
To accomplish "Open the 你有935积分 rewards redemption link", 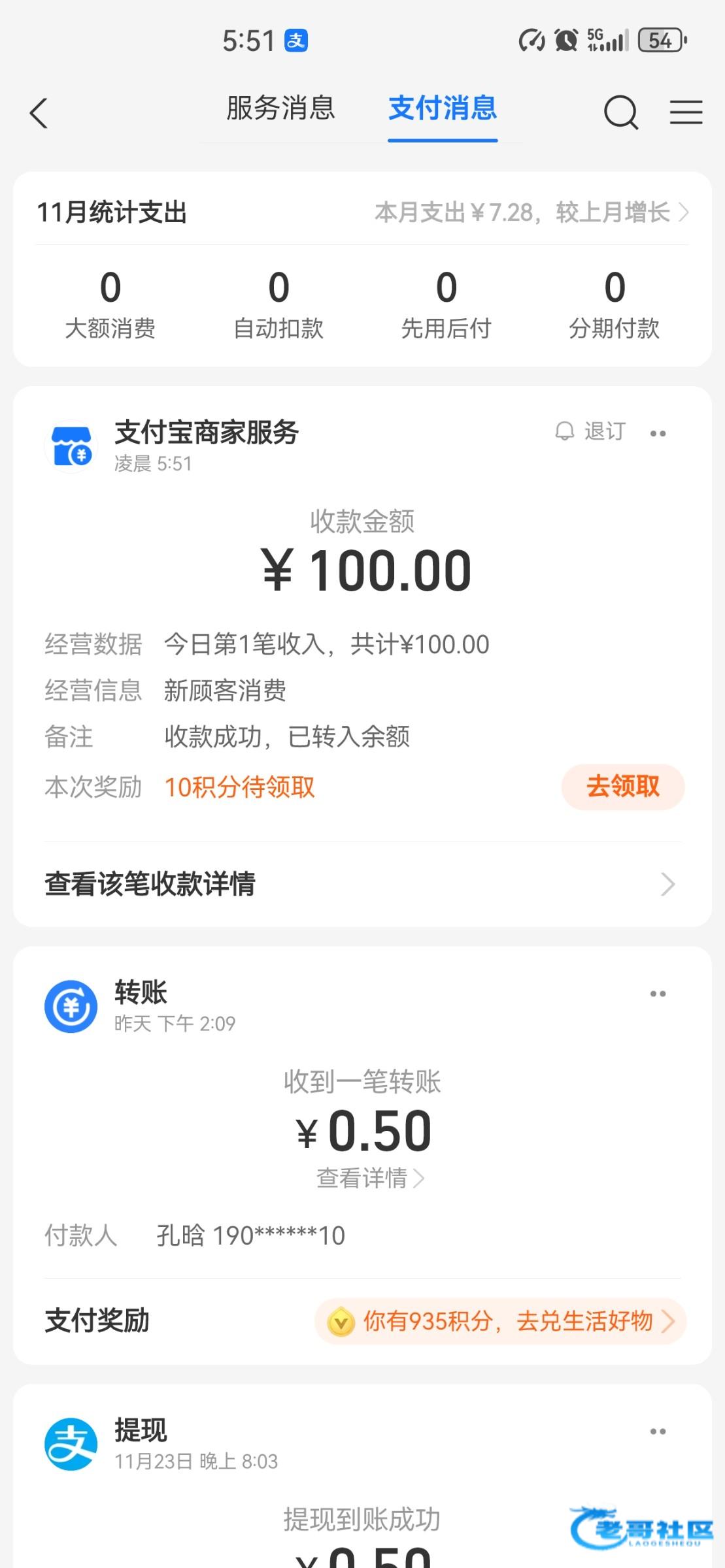I will point(501,1321).
